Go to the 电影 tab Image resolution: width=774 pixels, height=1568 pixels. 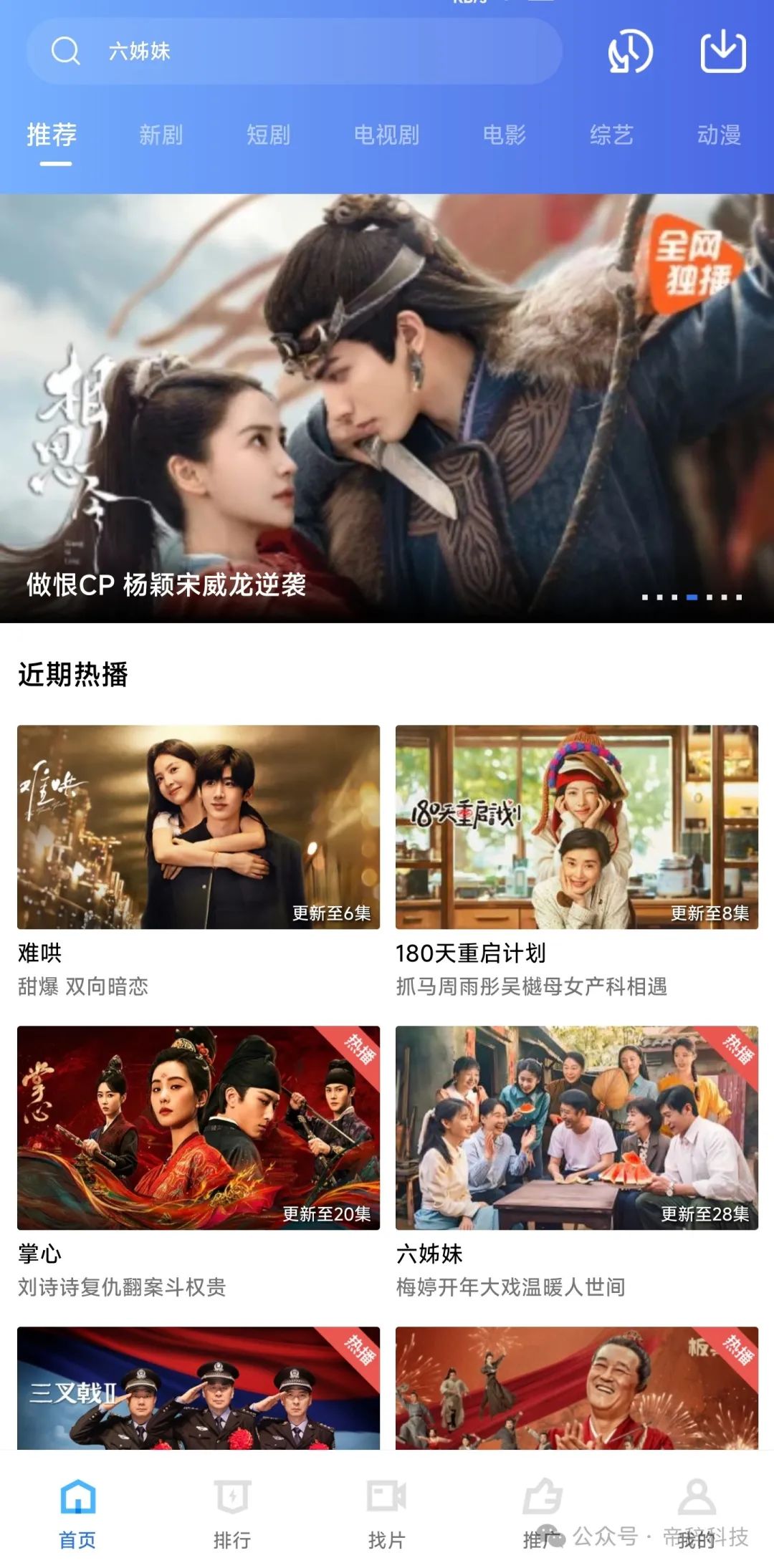pyautogui.click(x=504, y=135)
